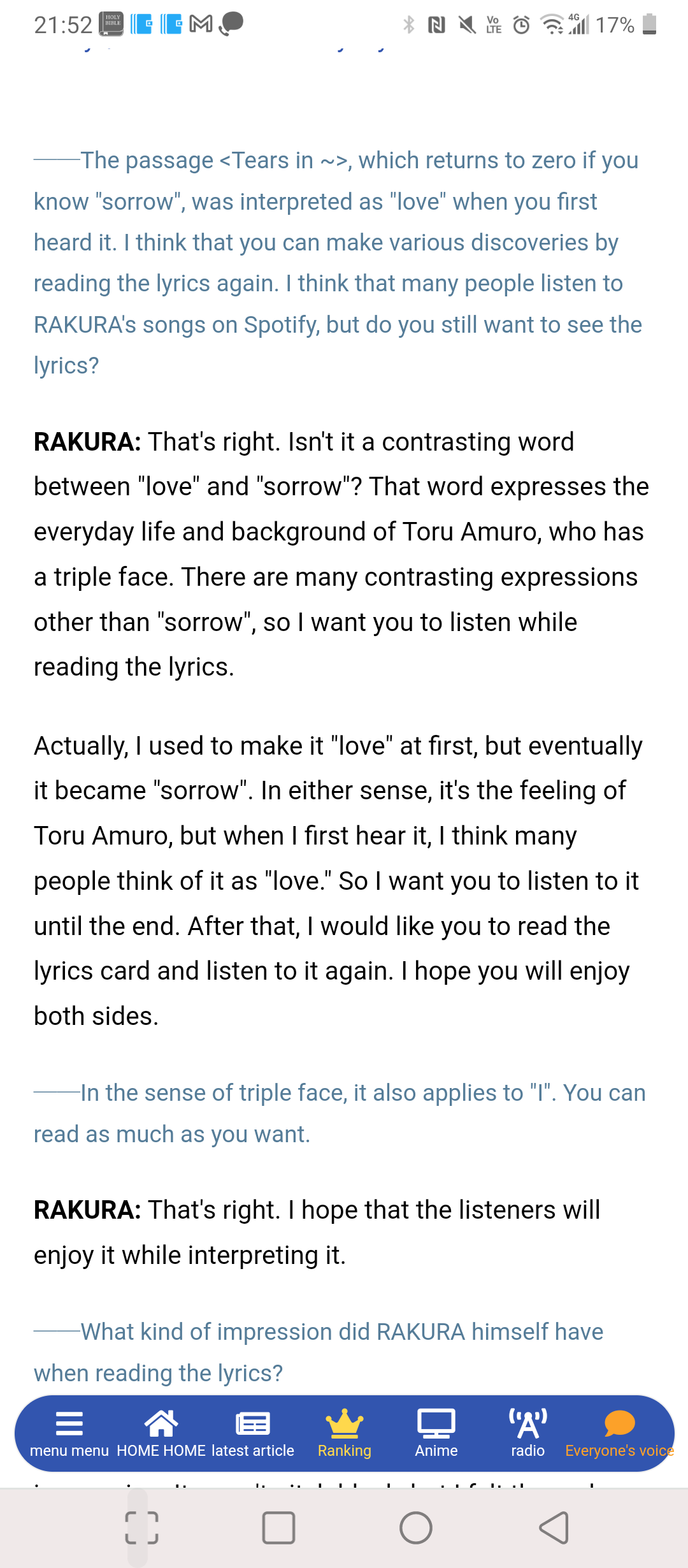Tap the screenshot capture icon
688x1568 pixels.
coord(141,1528)
